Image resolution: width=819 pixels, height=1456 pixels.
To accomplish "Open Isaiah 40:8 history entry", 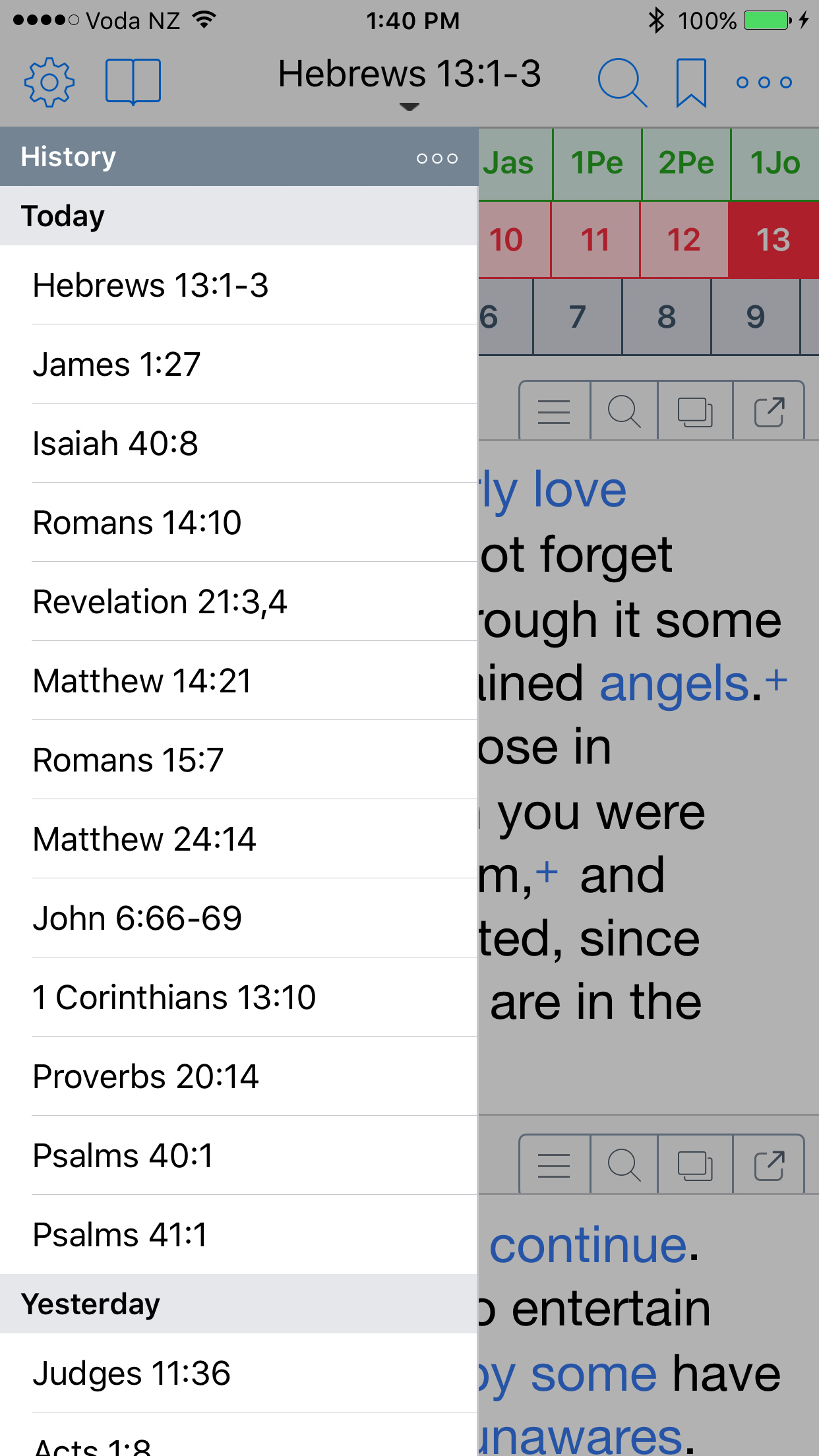I will tap(116, 444).
